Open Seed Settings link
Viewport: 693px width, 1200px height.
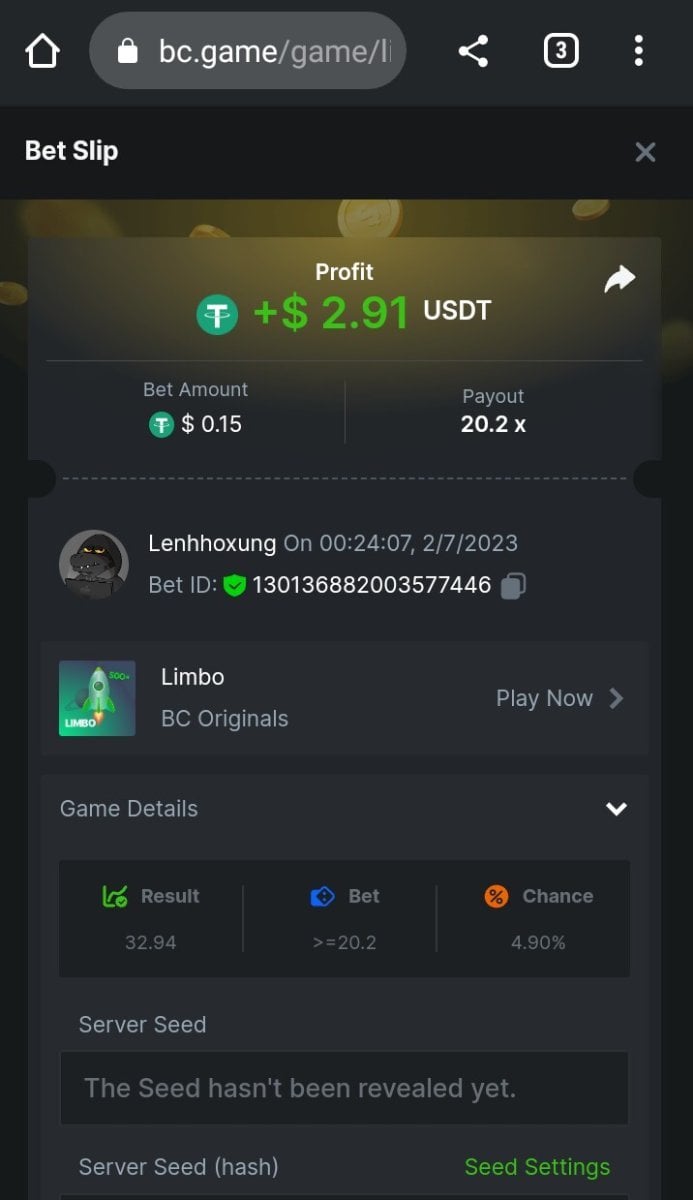click(x=537, y=1167)
